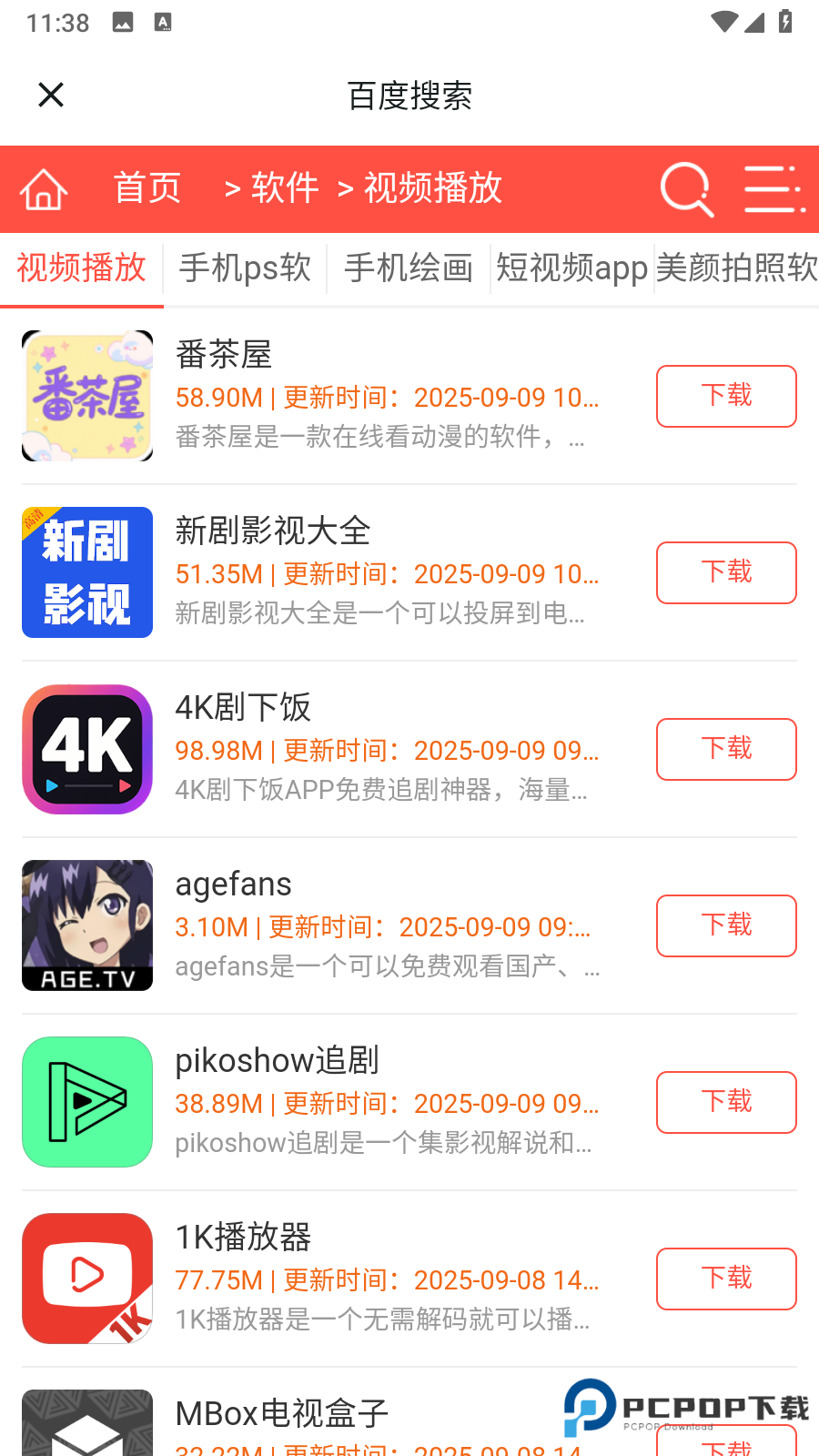Select the agefans AGE.TV app icon
This screenshot has height=1456, width=819.
click(x=87, y=925)
